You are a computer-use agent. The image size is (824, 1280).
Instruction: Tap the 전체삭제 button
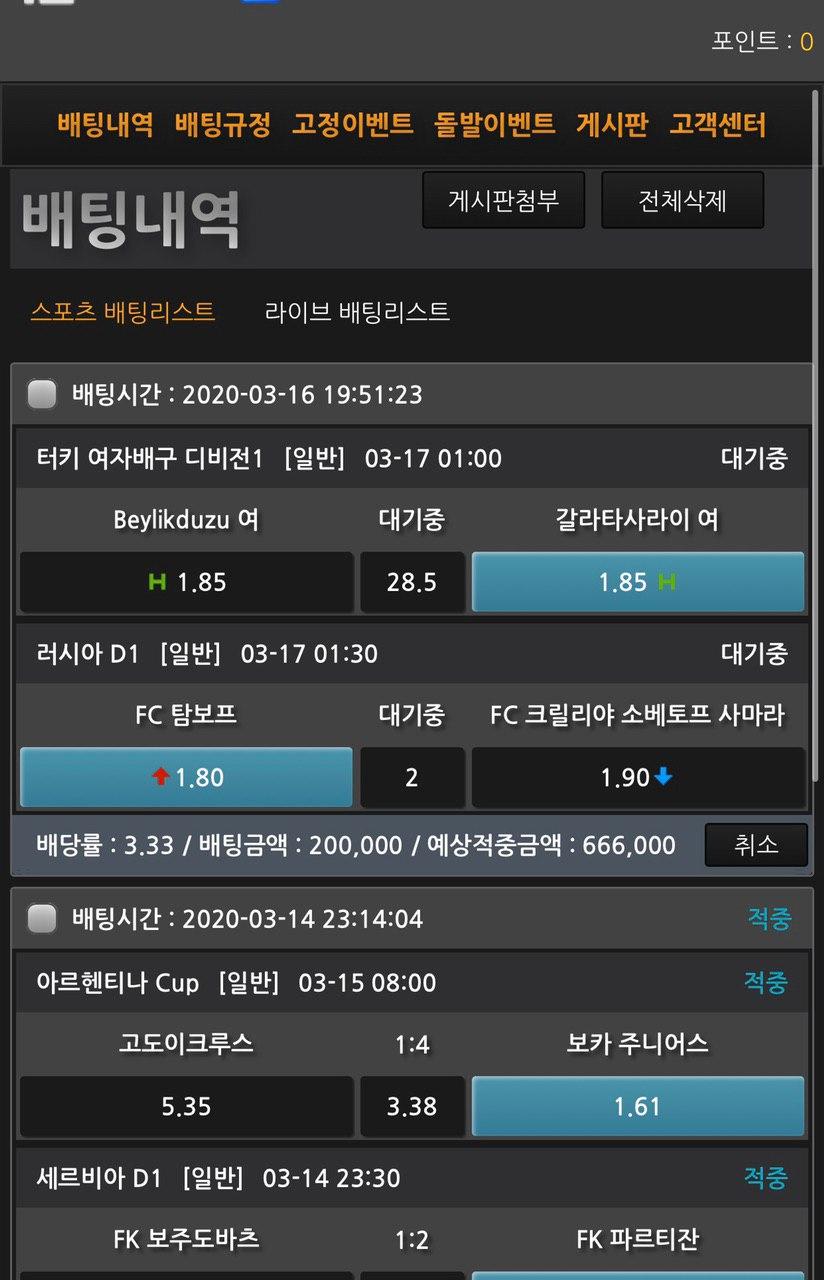coord(682,200)
